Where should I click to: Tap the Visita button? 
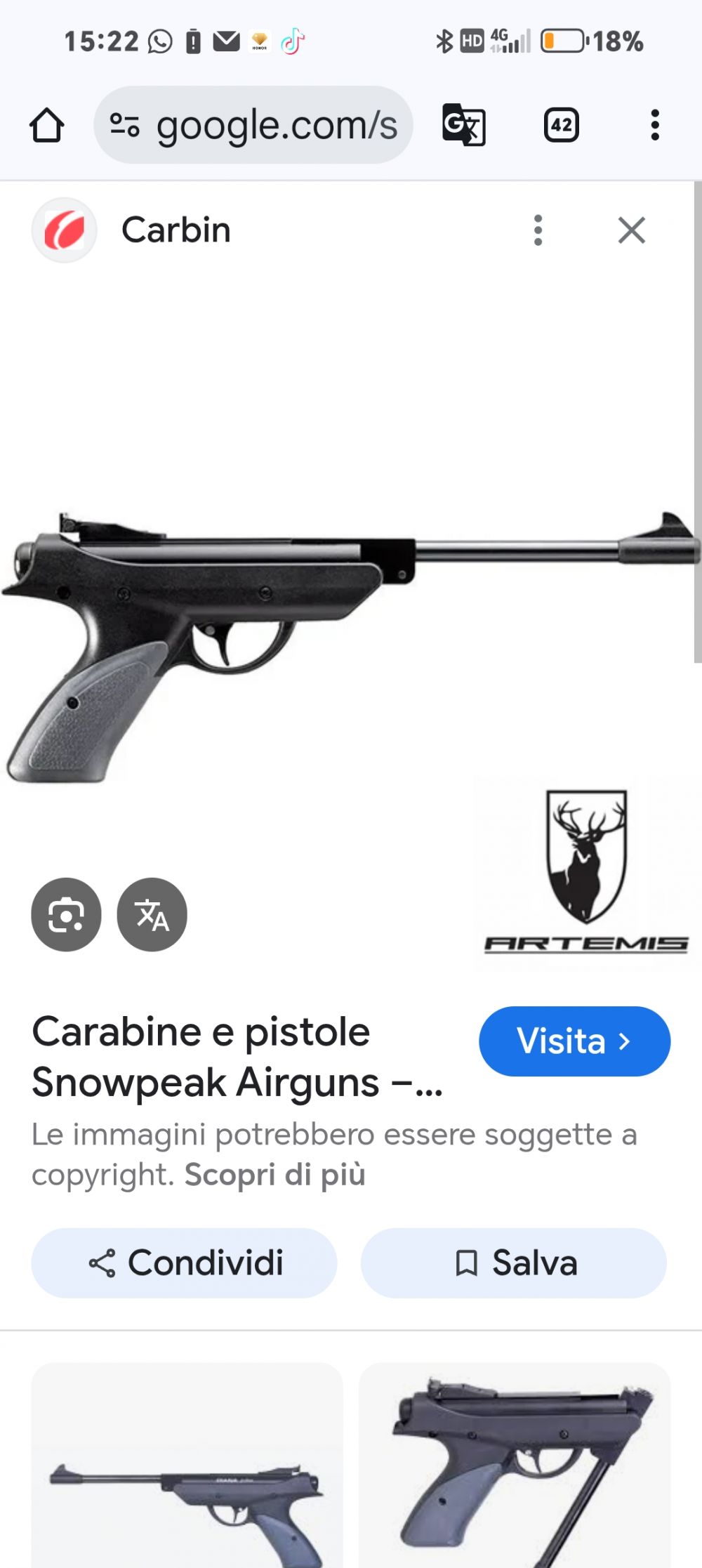coord(574,1041)
